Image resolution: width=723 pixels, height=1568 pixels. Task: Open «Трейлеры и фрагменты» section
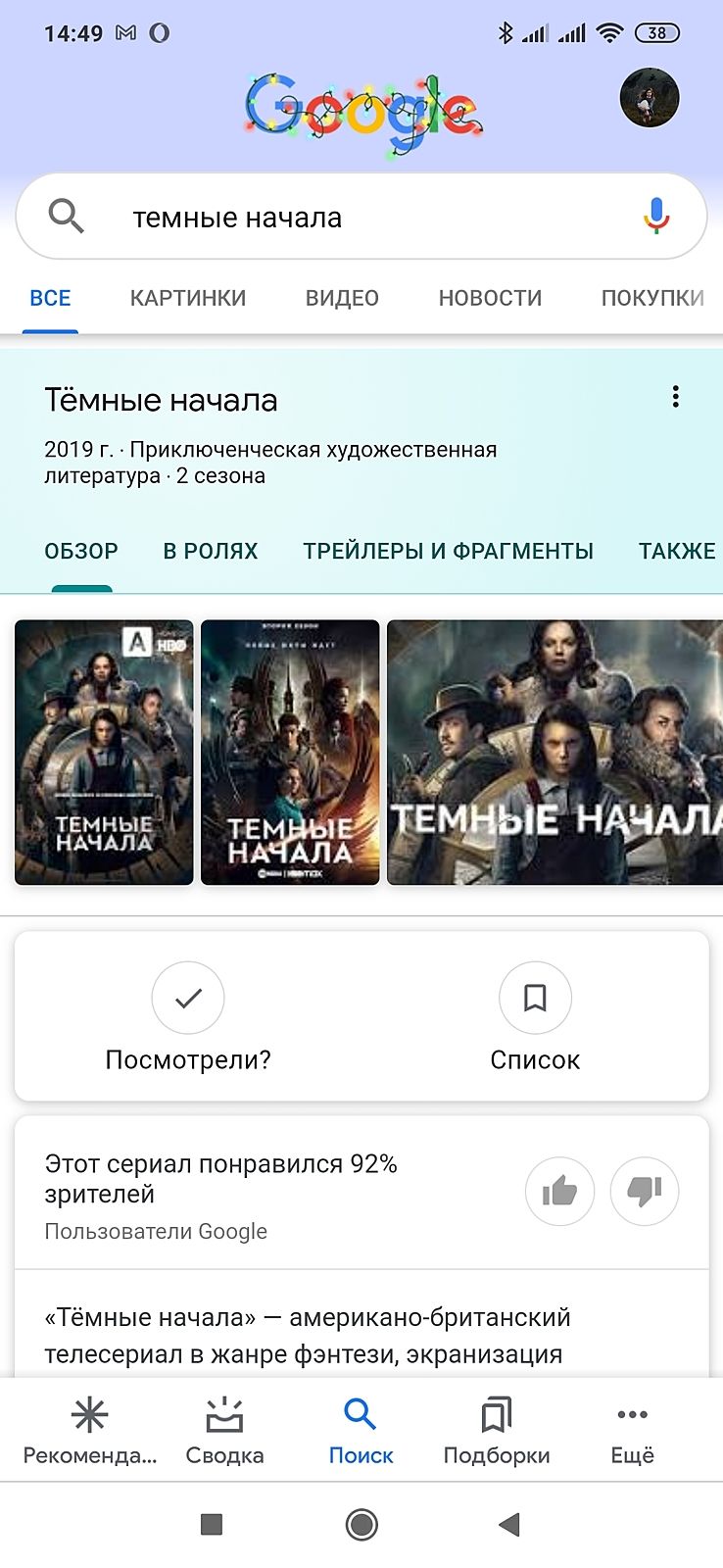click(448, 551)
